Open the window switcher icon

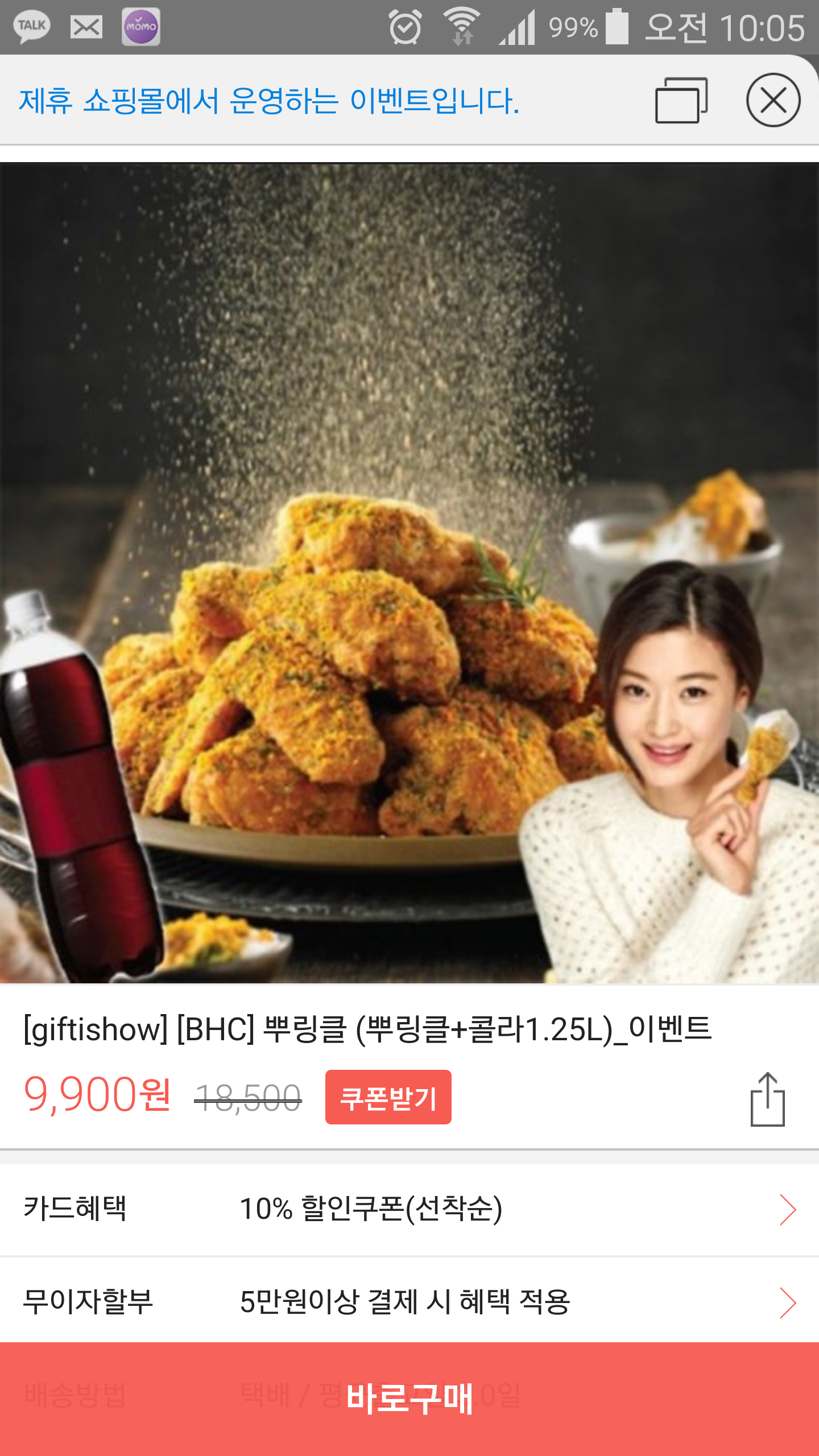coord(681,101)
